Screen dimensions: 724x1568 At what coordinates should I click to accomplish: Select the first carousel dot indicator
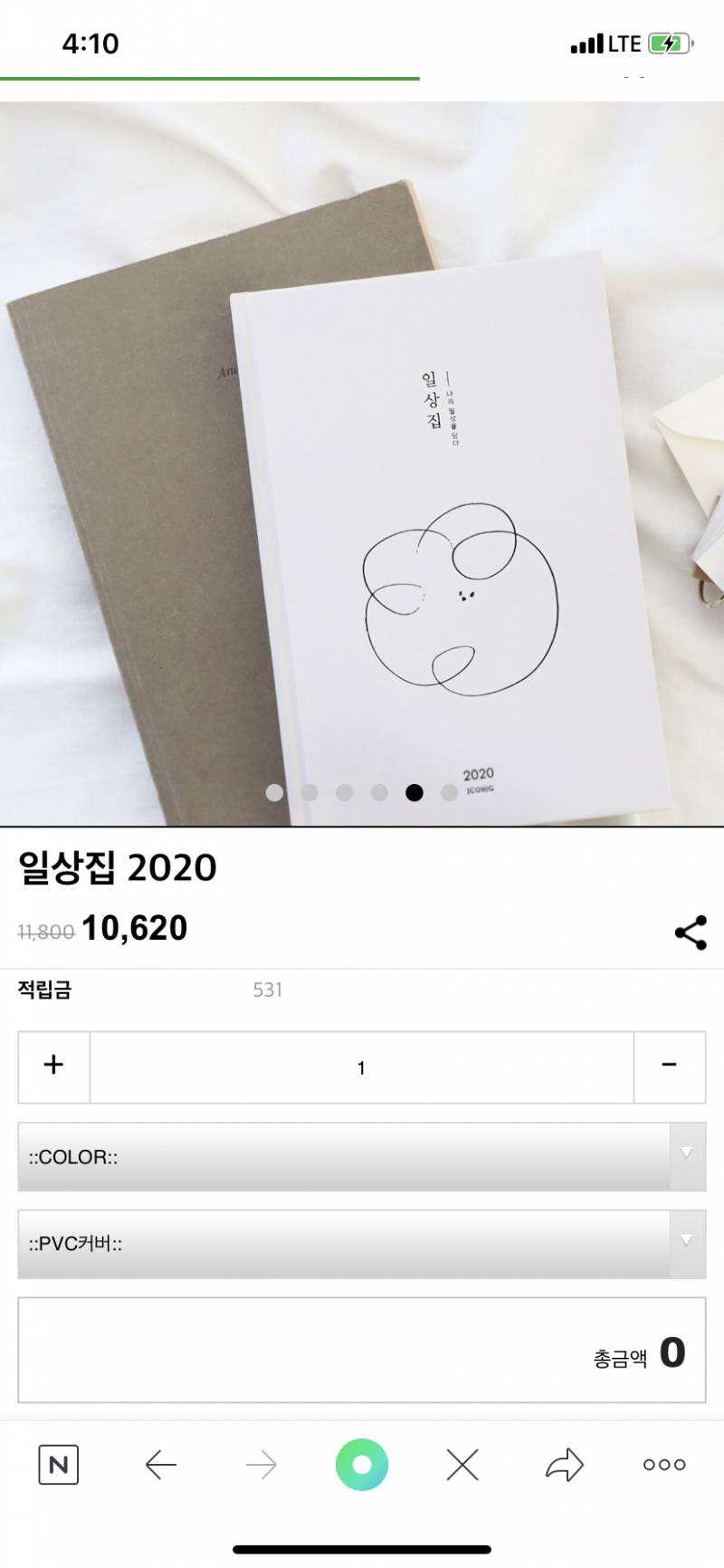tap(274, 791)
